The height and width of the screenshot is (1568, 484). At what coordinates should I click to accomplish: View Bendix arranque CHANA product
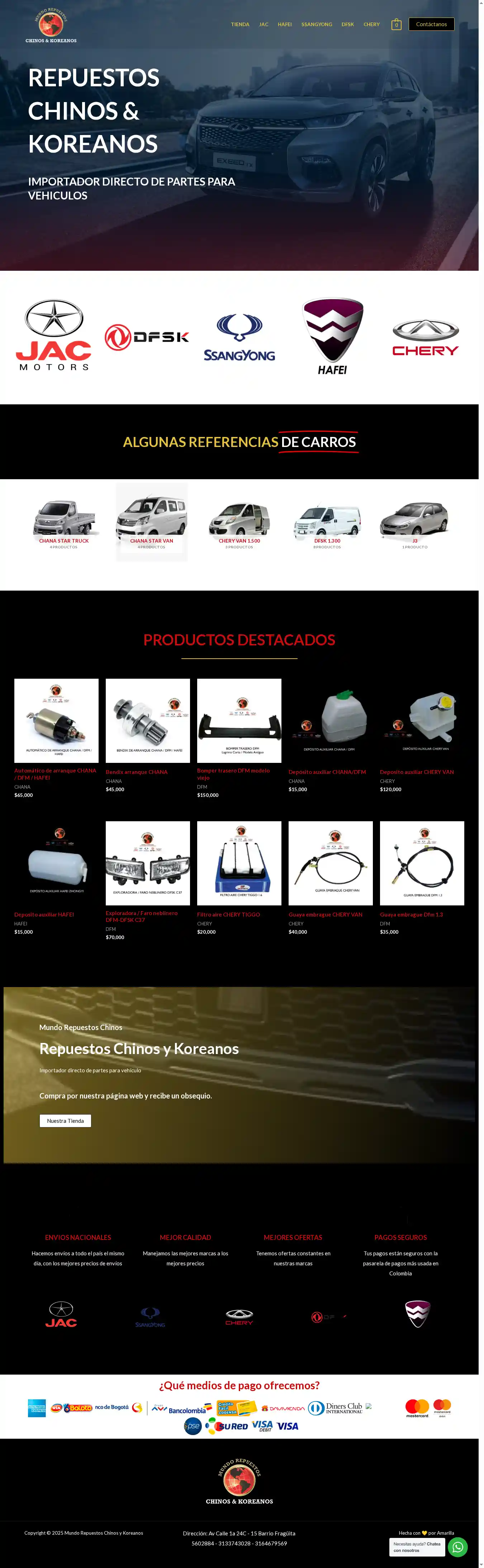point(137,772)
